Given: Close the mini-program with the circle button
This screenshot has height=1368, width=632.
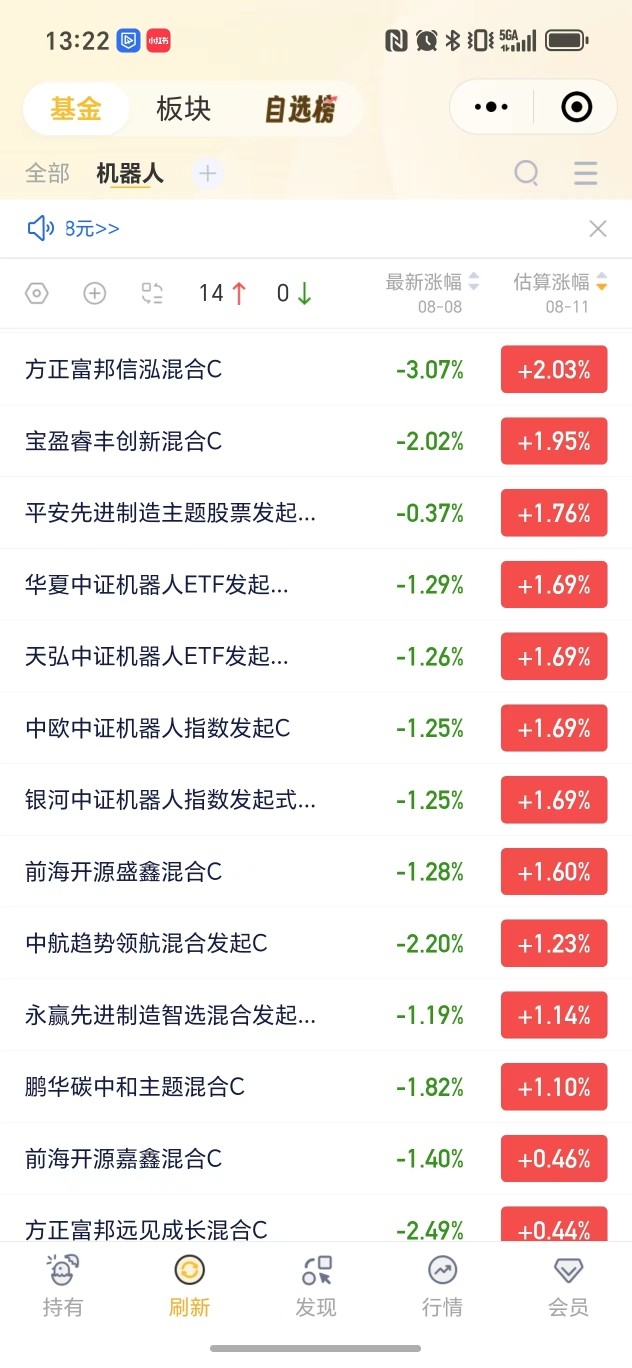Looking at the screenshot, I should 576,106.
